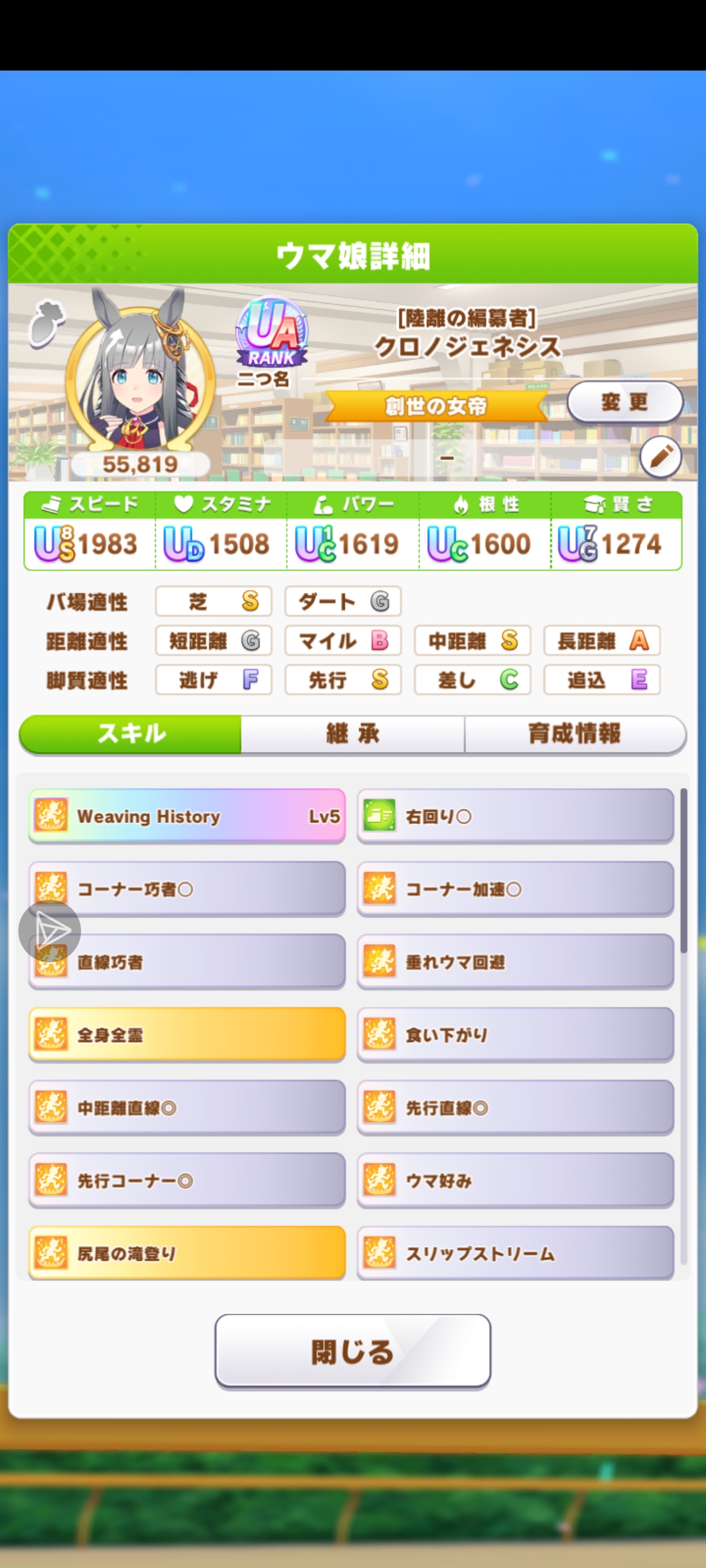706x1568 pixels.
Task: Open the 垂れウマ回避 skill
Action: pyautogui.click(x=515, y=962)
